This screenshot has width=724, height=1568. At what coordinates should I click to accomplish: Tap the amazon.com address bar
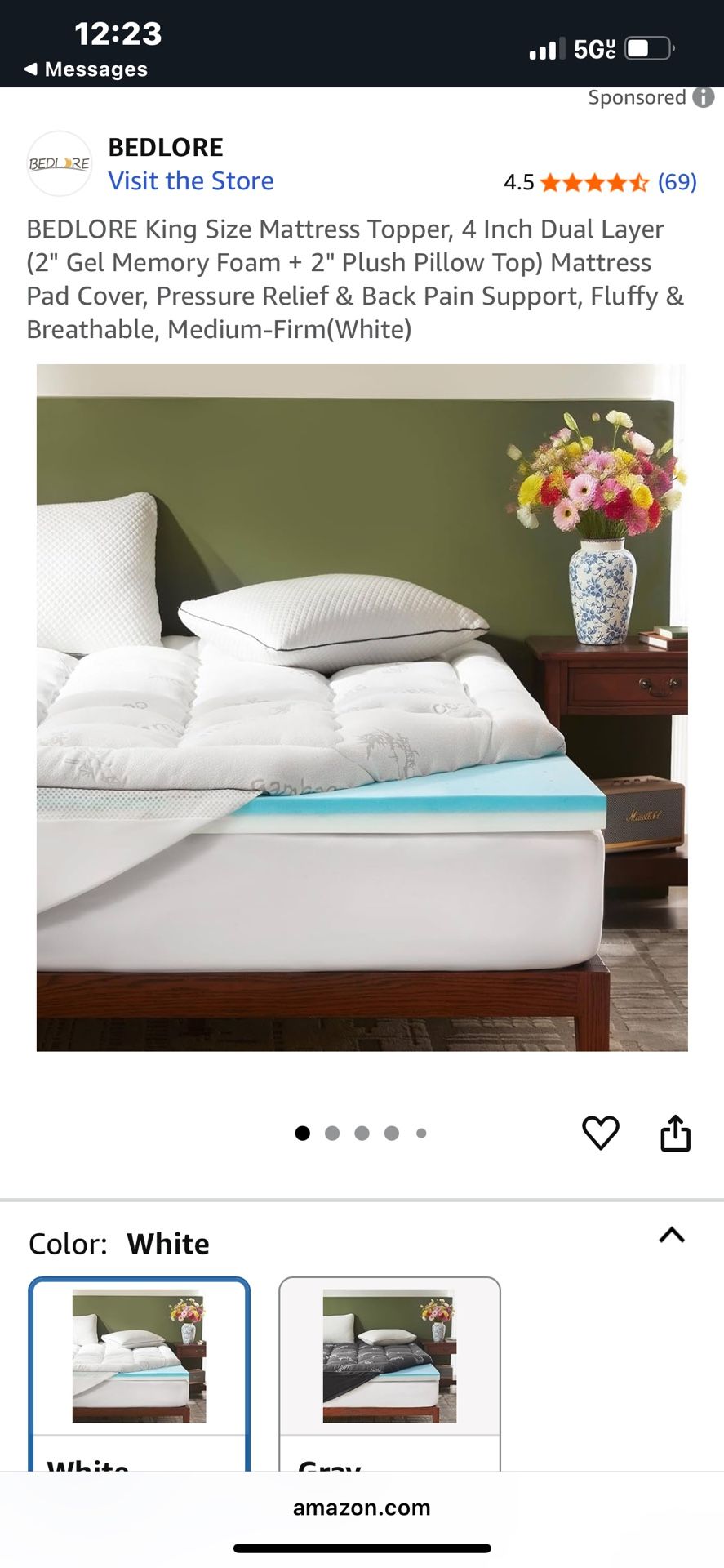(362, 1508)
